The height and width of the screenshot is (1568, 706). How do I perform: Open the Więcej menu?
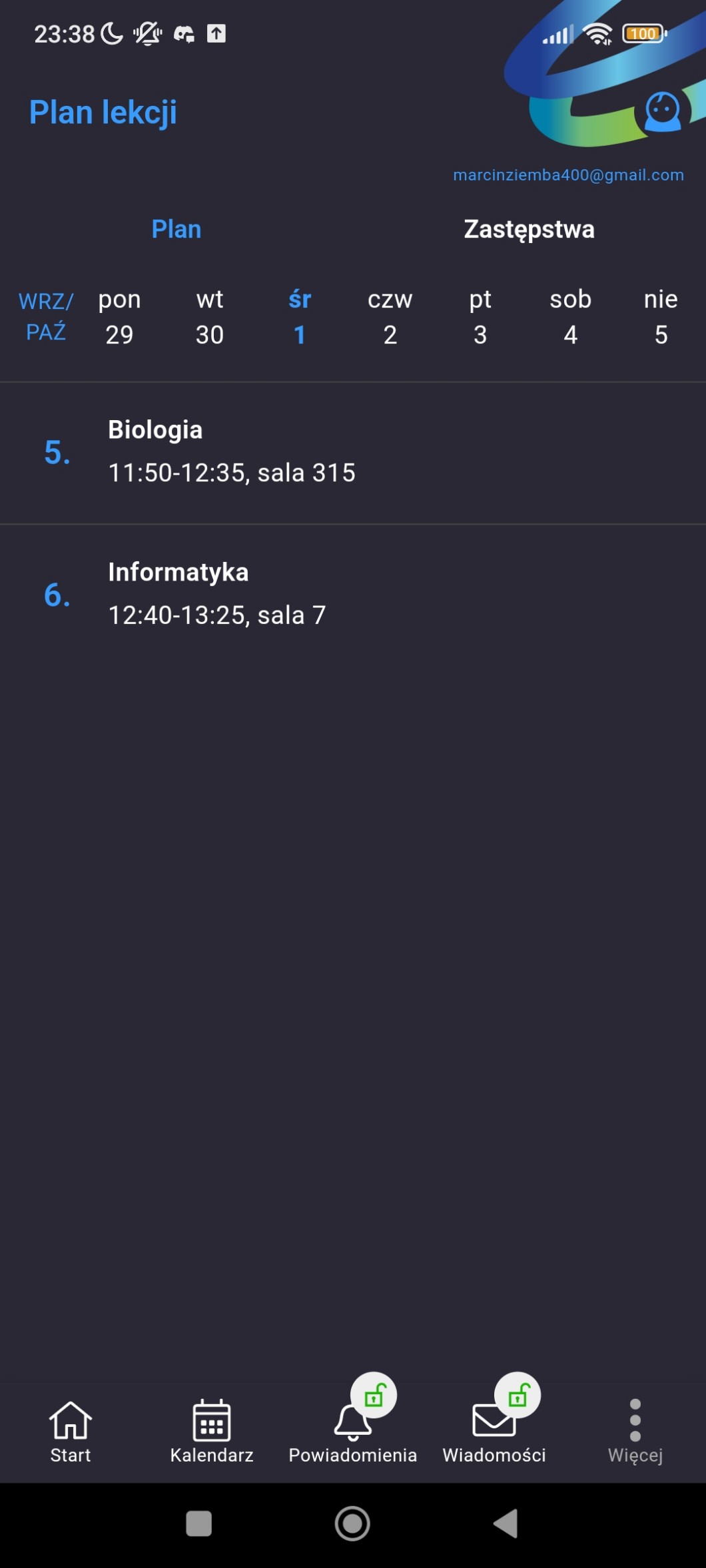click(x=635, y=1432)
